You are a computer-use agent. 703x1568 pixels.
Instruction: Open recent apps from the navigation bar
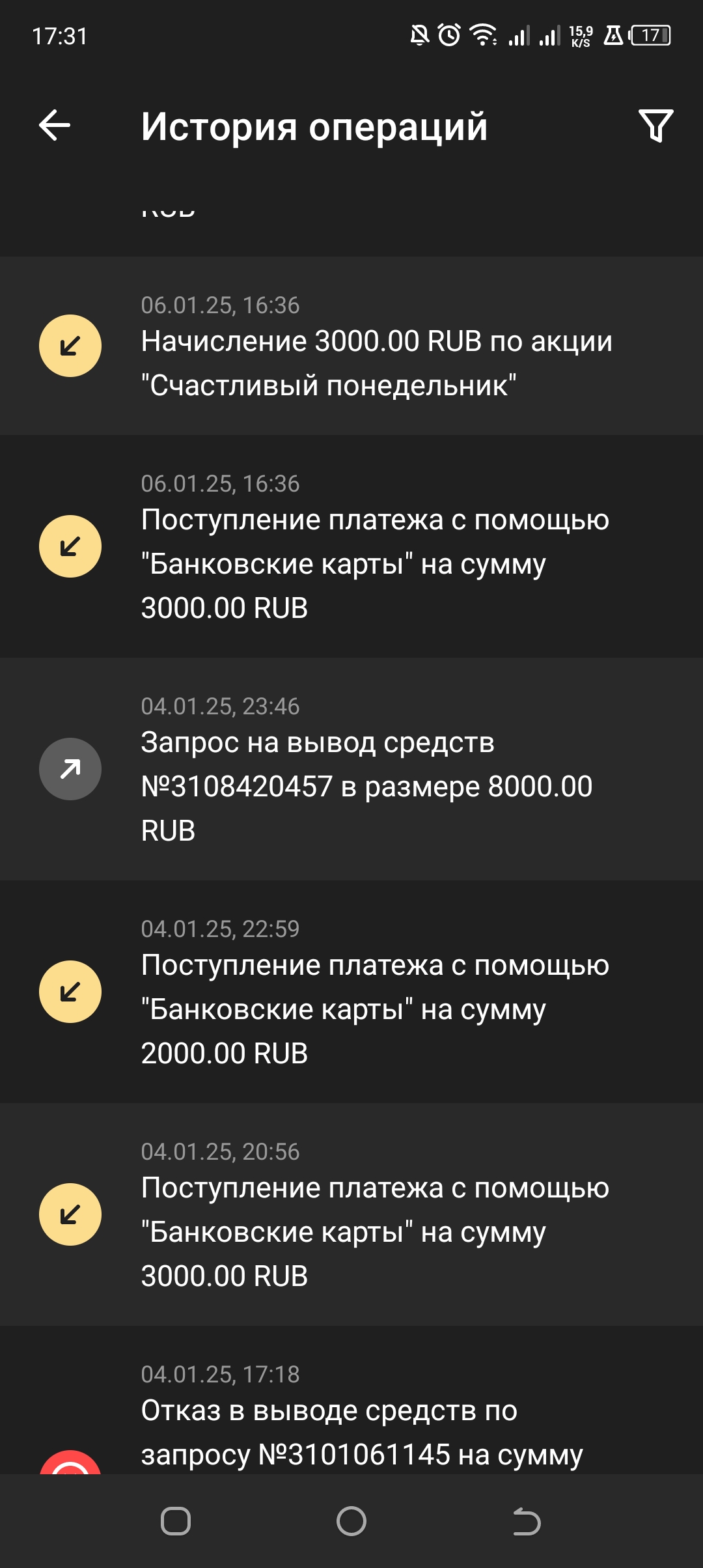[x=176, y=1521]
